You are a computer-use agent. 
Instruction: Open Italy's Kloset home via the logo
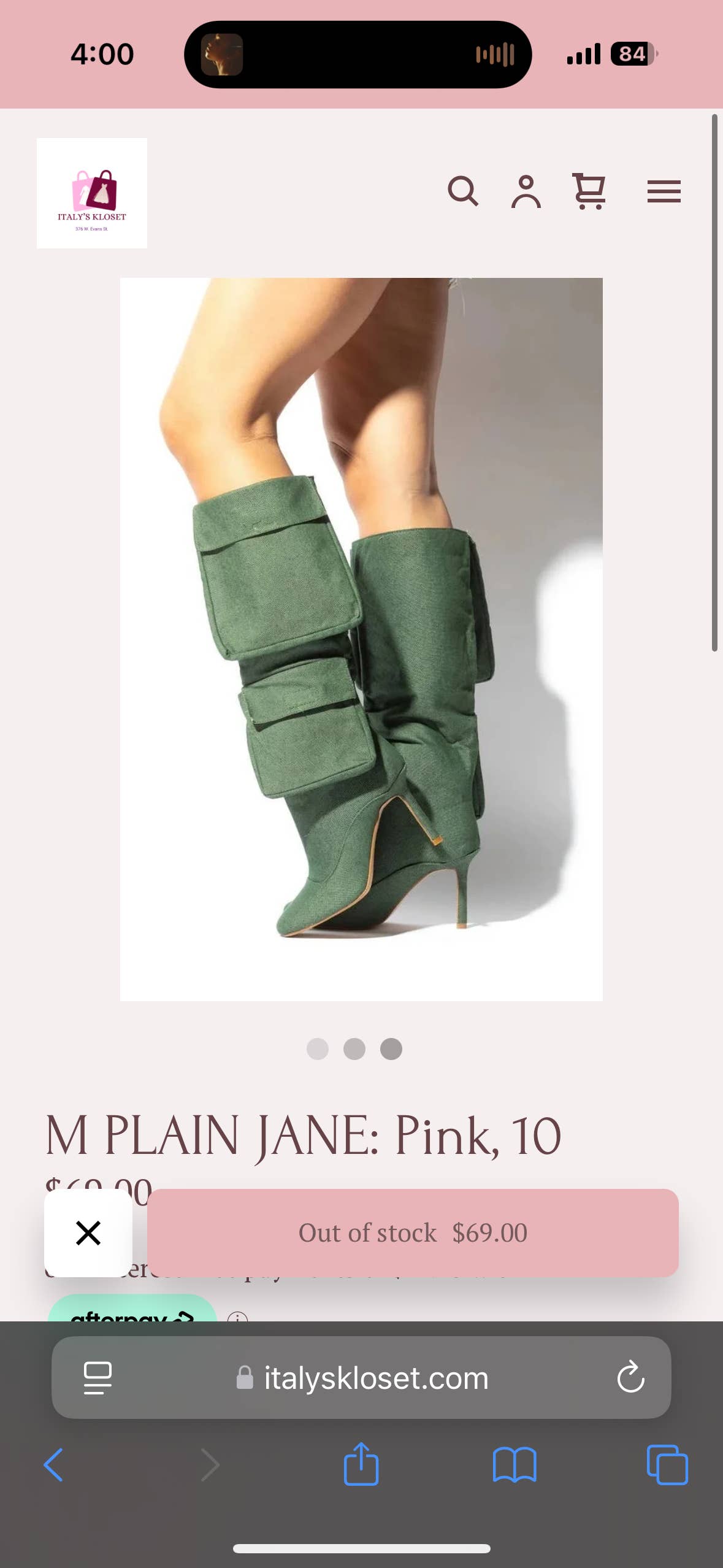(93, 191)
